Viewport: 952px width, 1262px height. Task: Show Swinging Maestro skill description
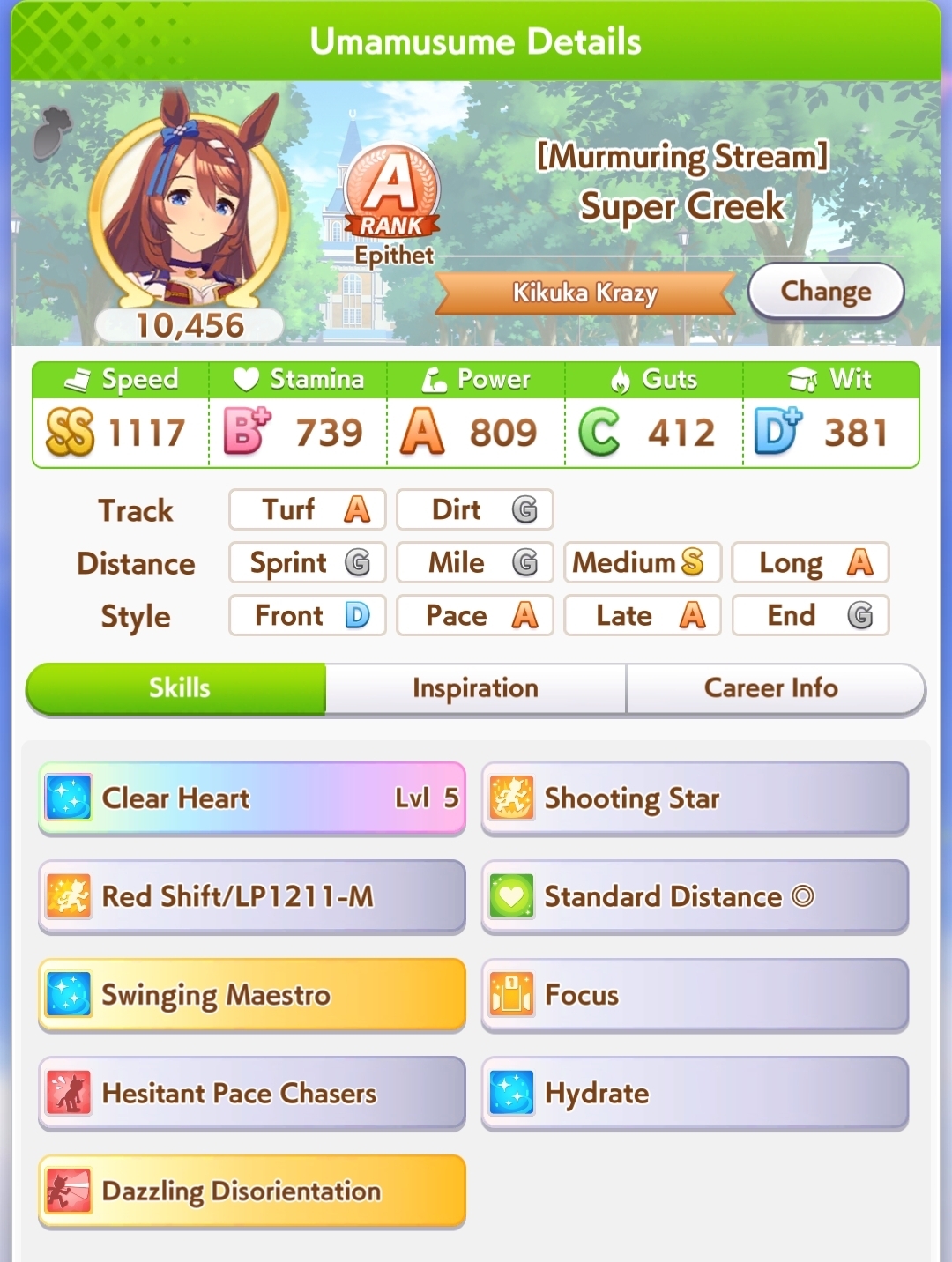pyautogui.click(x=251, y=995)
